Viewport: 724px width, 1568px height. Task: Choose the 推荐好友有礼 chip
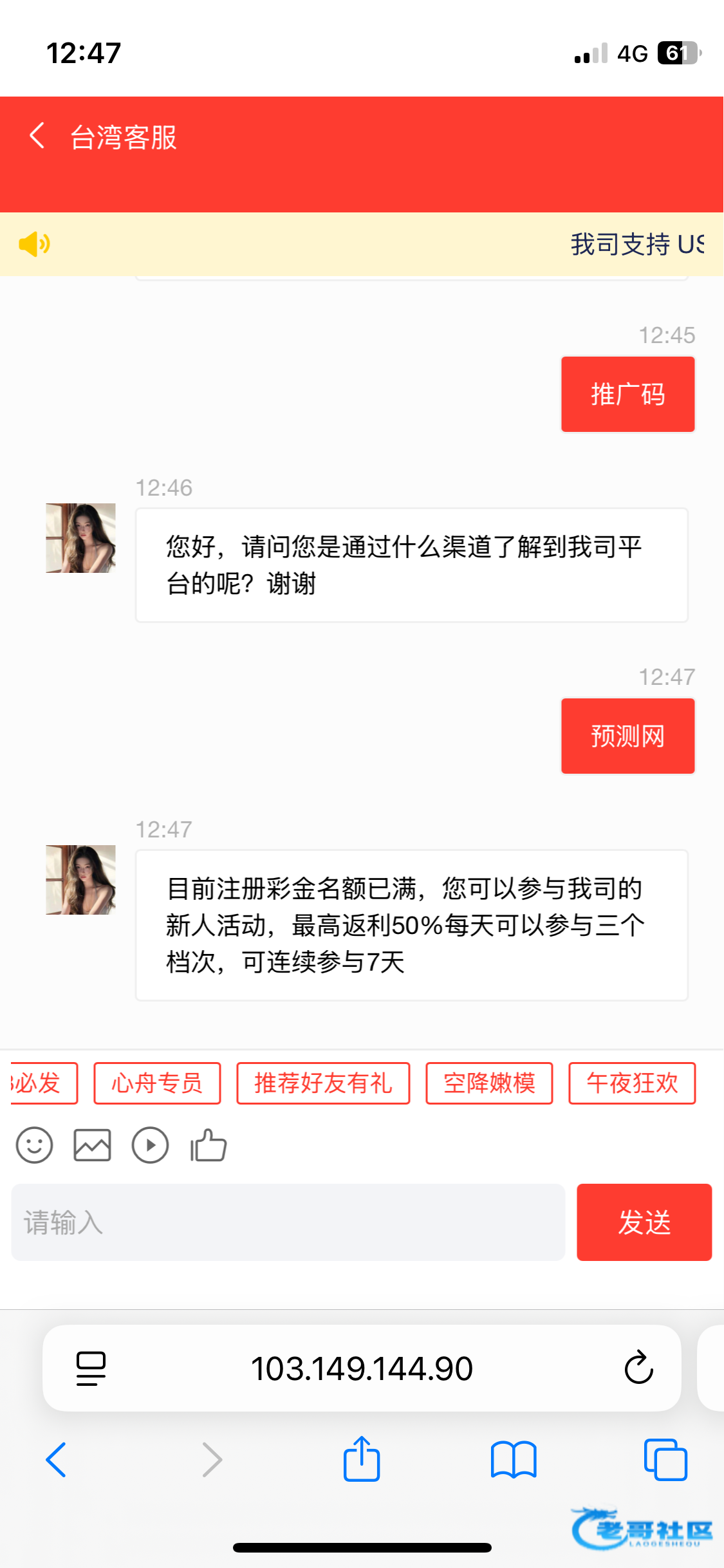tap(323, 1083)
